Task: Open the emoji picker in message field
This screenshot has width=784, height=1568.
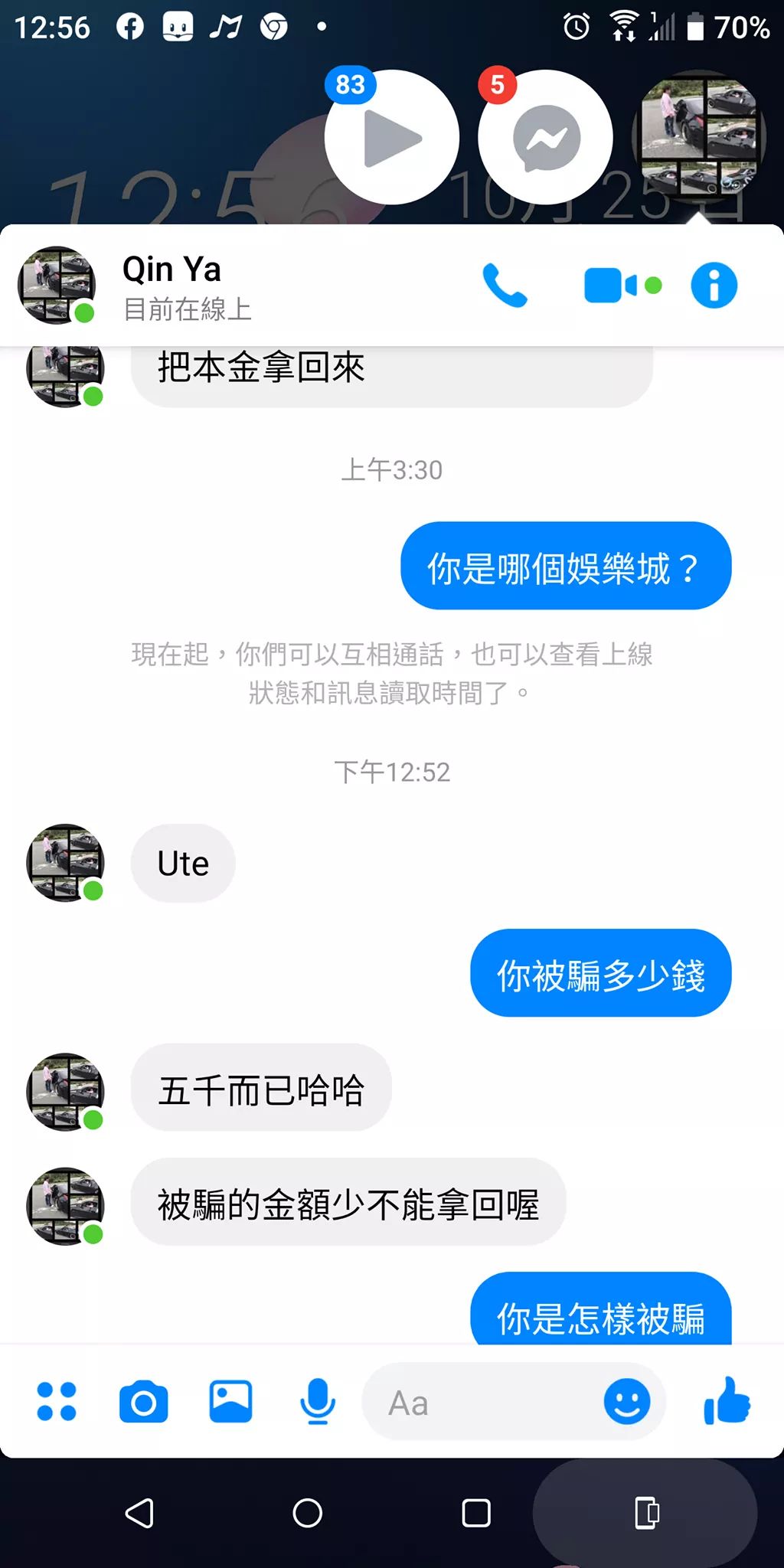Action: pos(626,1402)
